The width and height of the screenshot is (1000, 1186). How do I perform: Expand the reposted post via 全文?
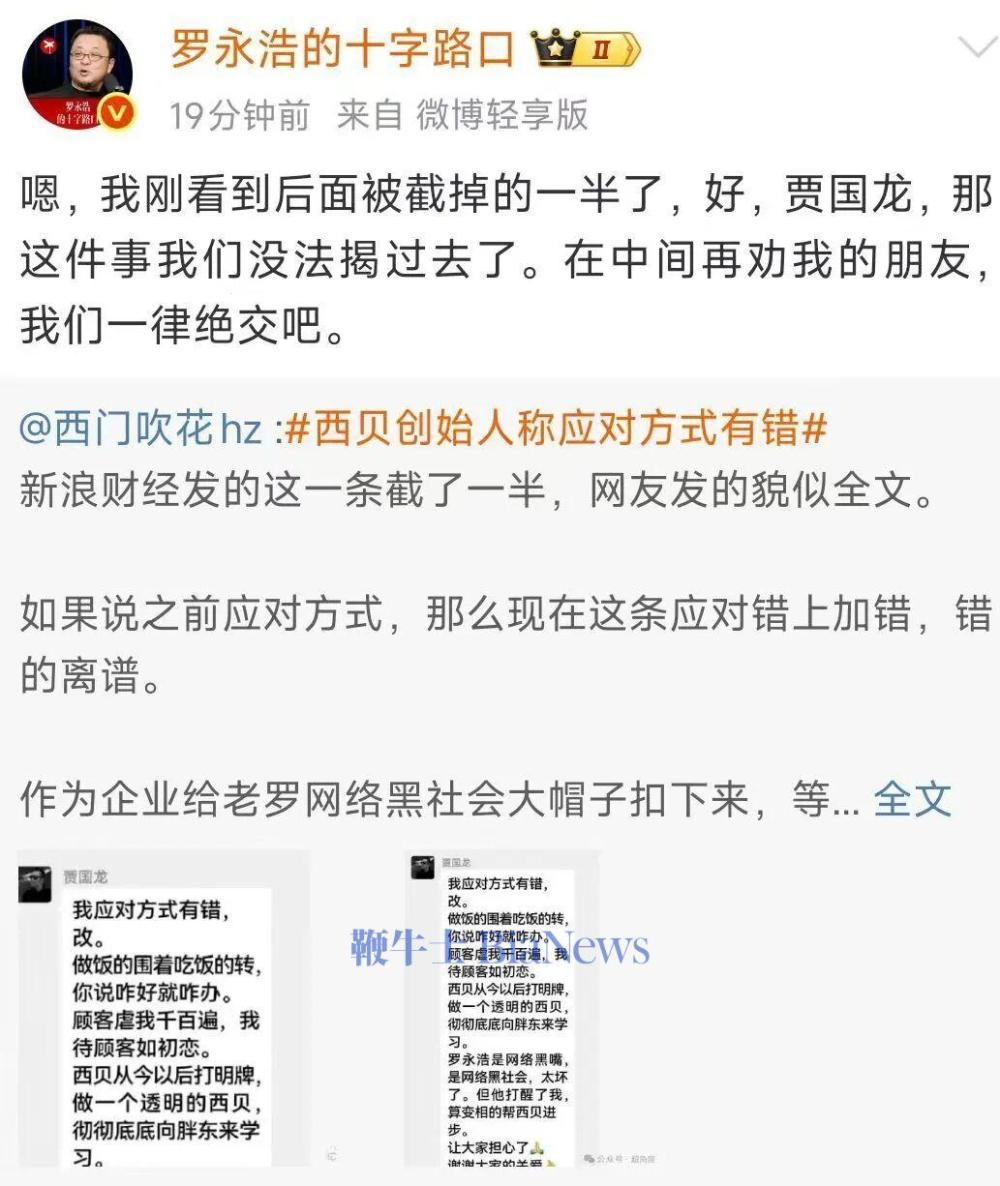pyautogui.click(x=911, y=800)
